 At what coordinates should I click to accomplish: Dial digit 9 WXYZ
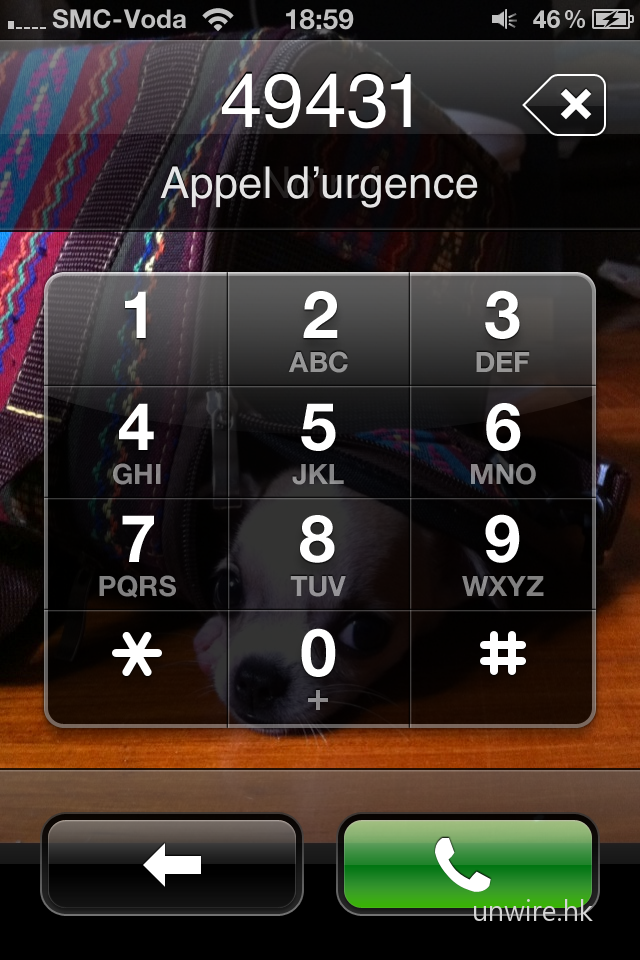coord(502,554)
